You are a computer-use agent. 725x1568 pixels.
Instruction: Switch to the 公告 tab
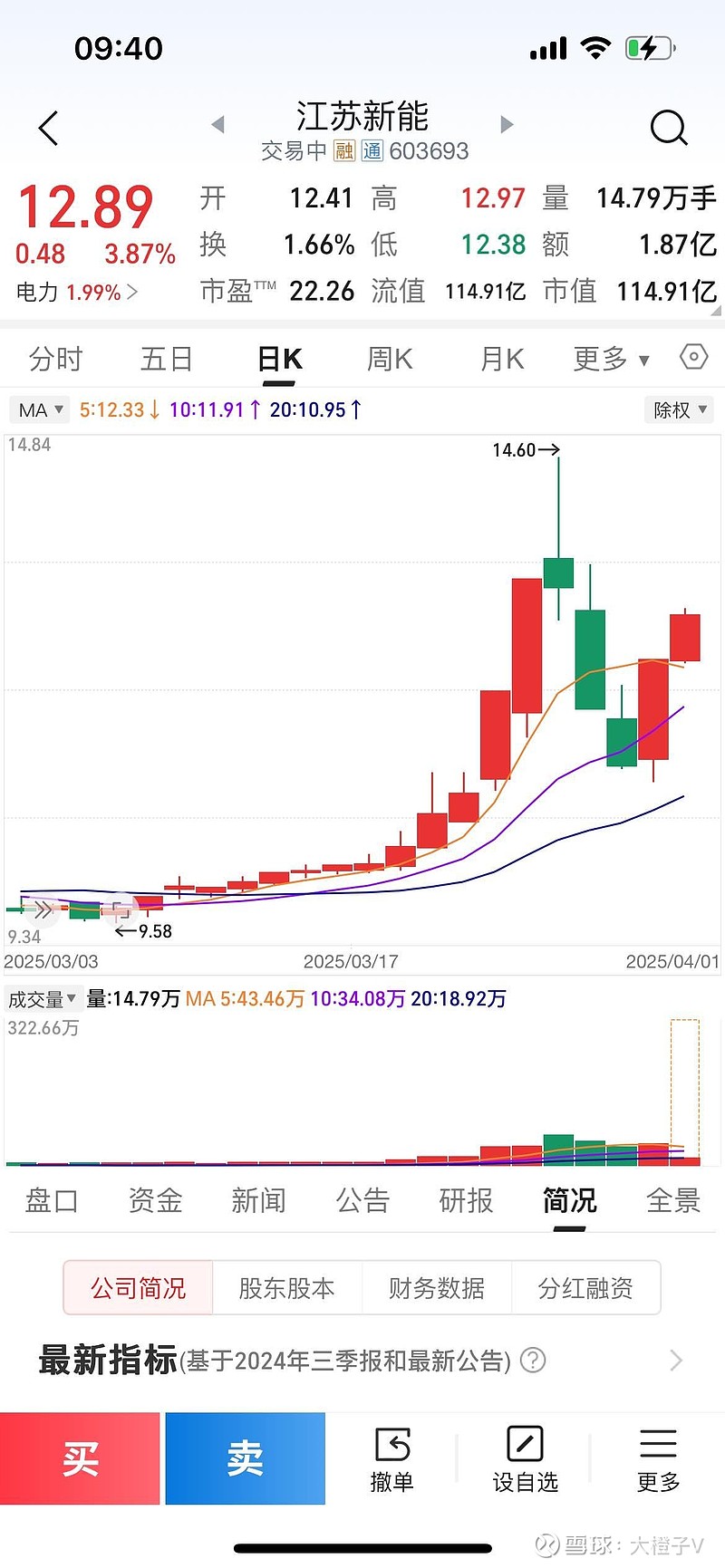362,1201
